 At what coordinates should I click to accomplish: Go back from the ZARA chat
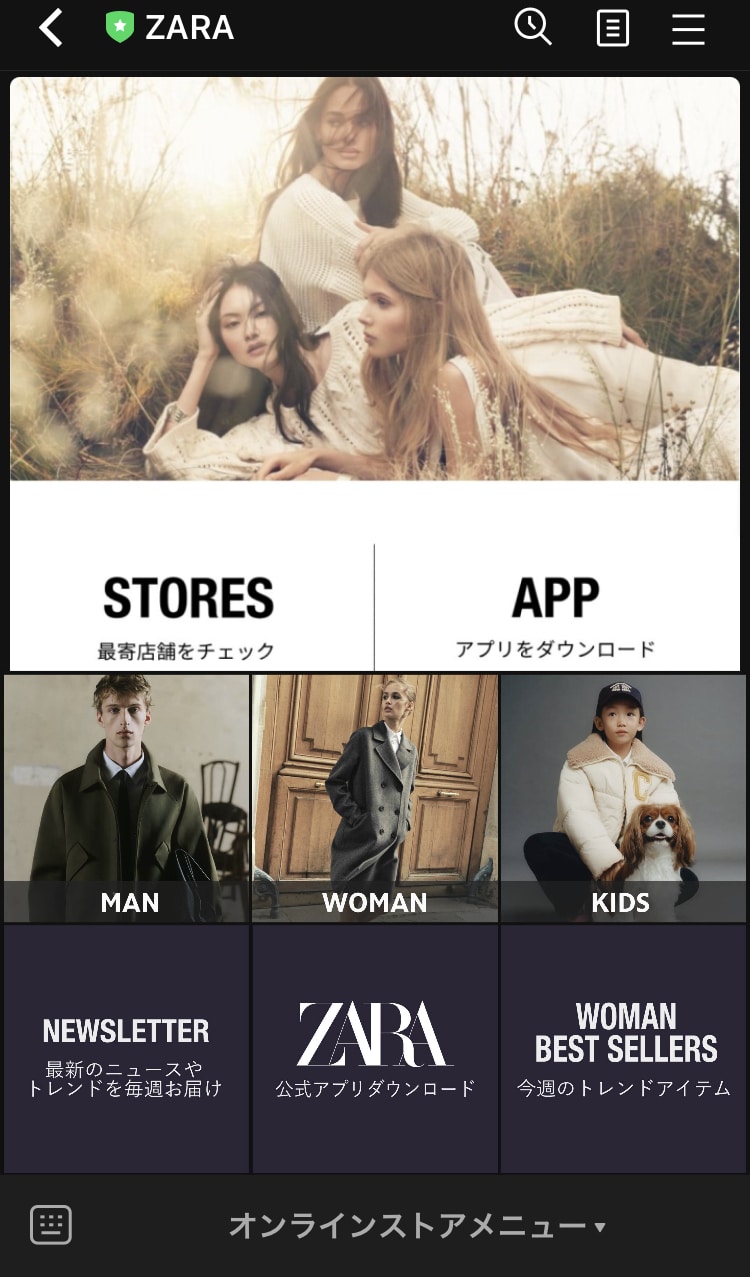point(51,28)
